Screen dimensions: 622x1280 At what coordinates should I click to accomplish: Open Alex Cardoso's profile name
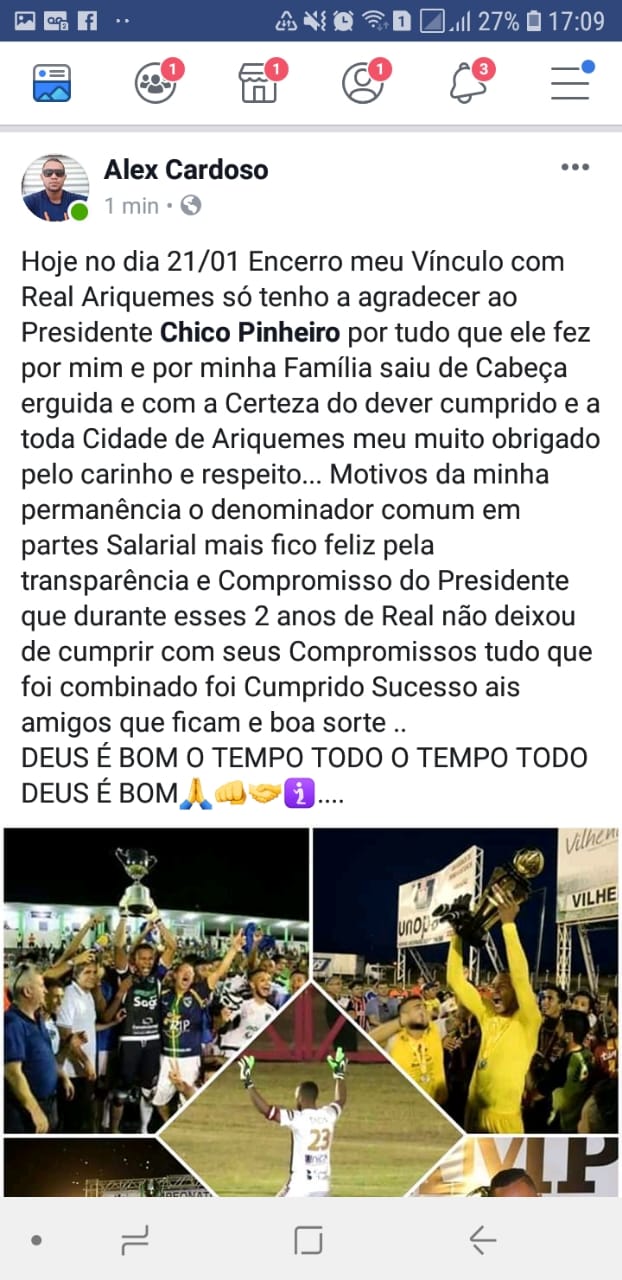(186, 170)
